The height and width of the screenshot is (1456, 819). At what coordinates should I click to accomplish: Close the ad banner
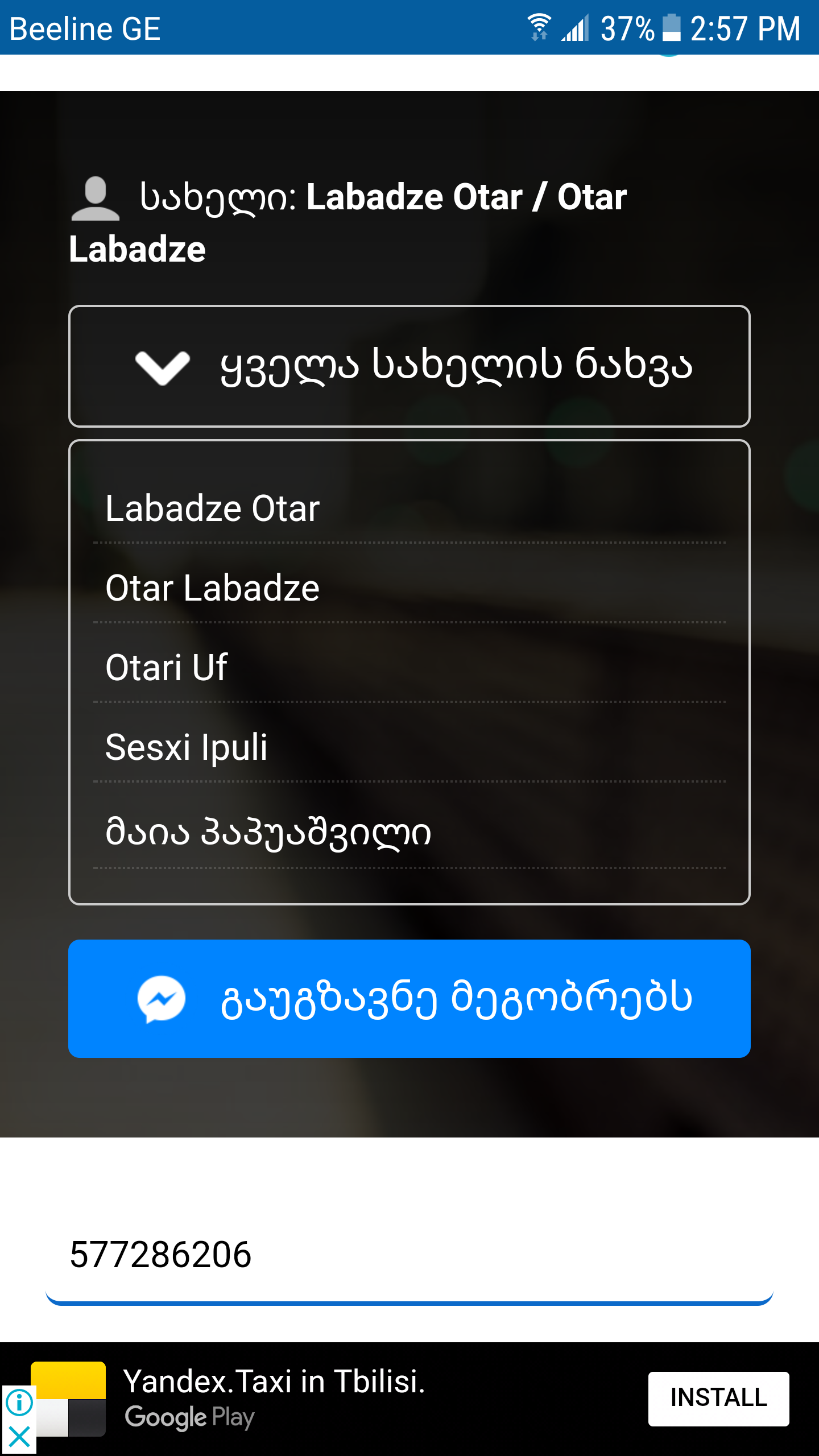19,1437
